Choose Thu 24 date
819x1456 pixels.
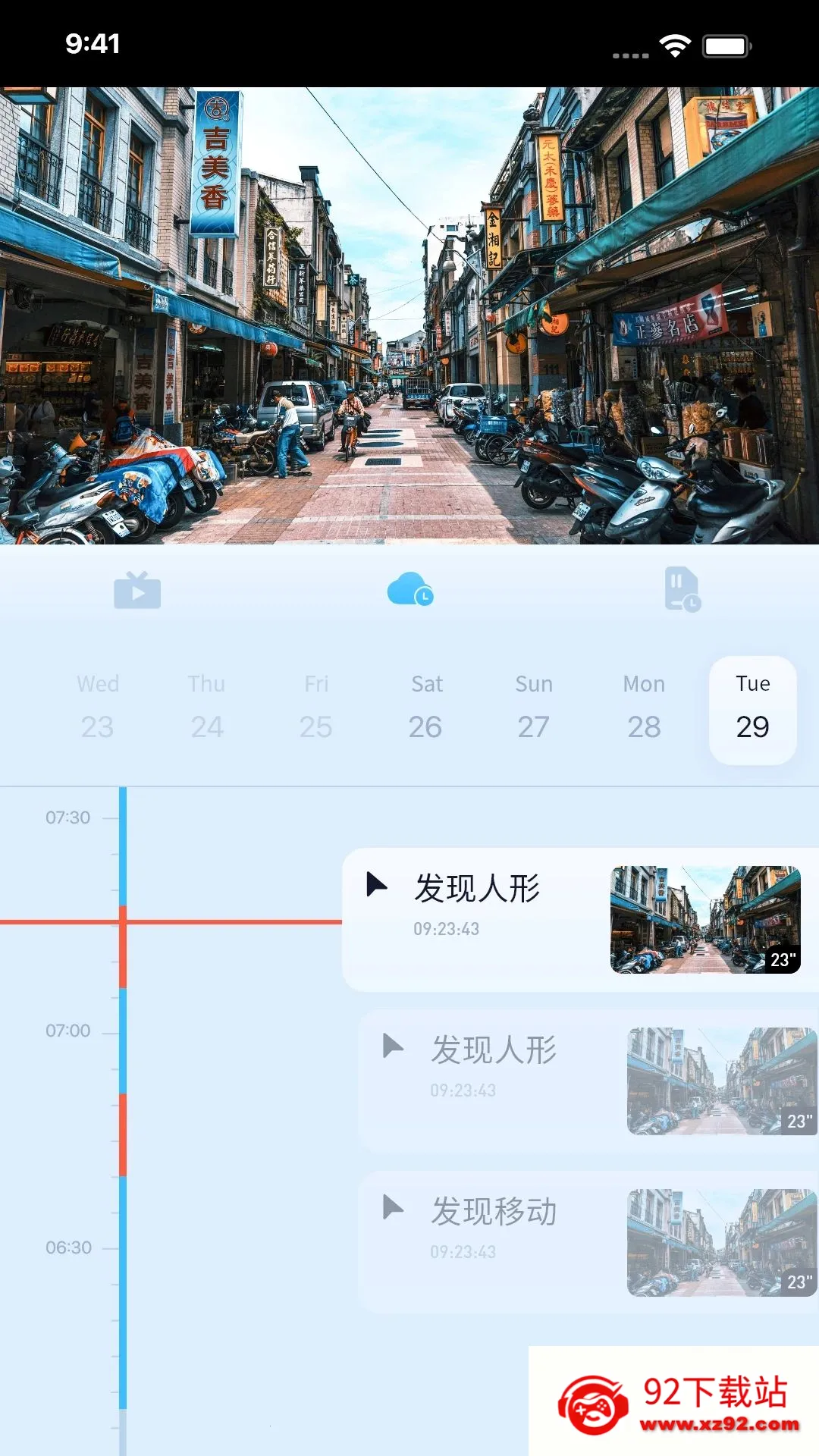coord(207,708)
